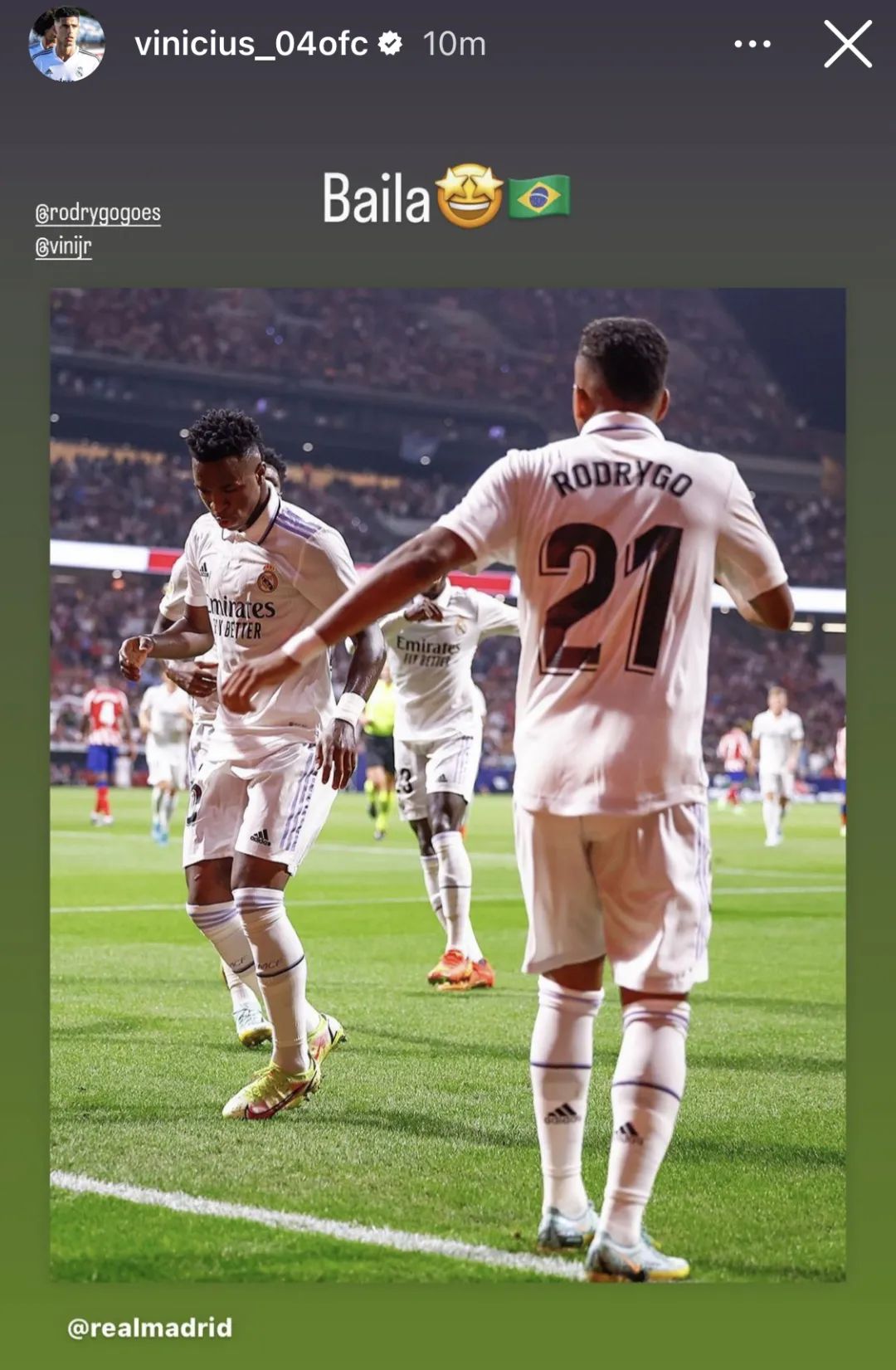Open the three-dot options menu
Viewport: 896px width, 1370px height.
[752, 44]
